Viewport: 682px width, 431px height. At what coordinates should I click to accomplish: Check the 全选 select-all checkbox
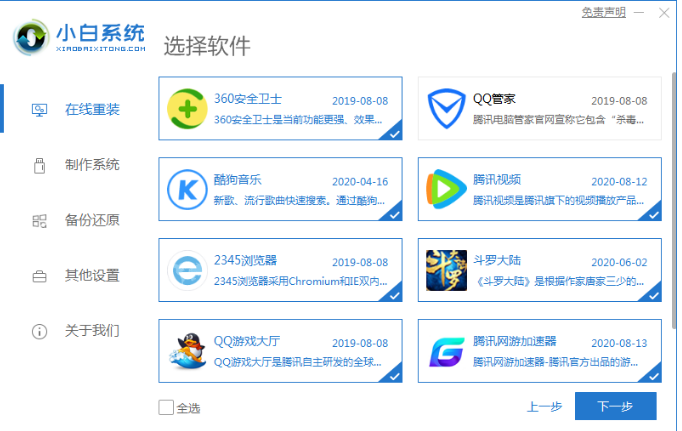tap(166, 407)
